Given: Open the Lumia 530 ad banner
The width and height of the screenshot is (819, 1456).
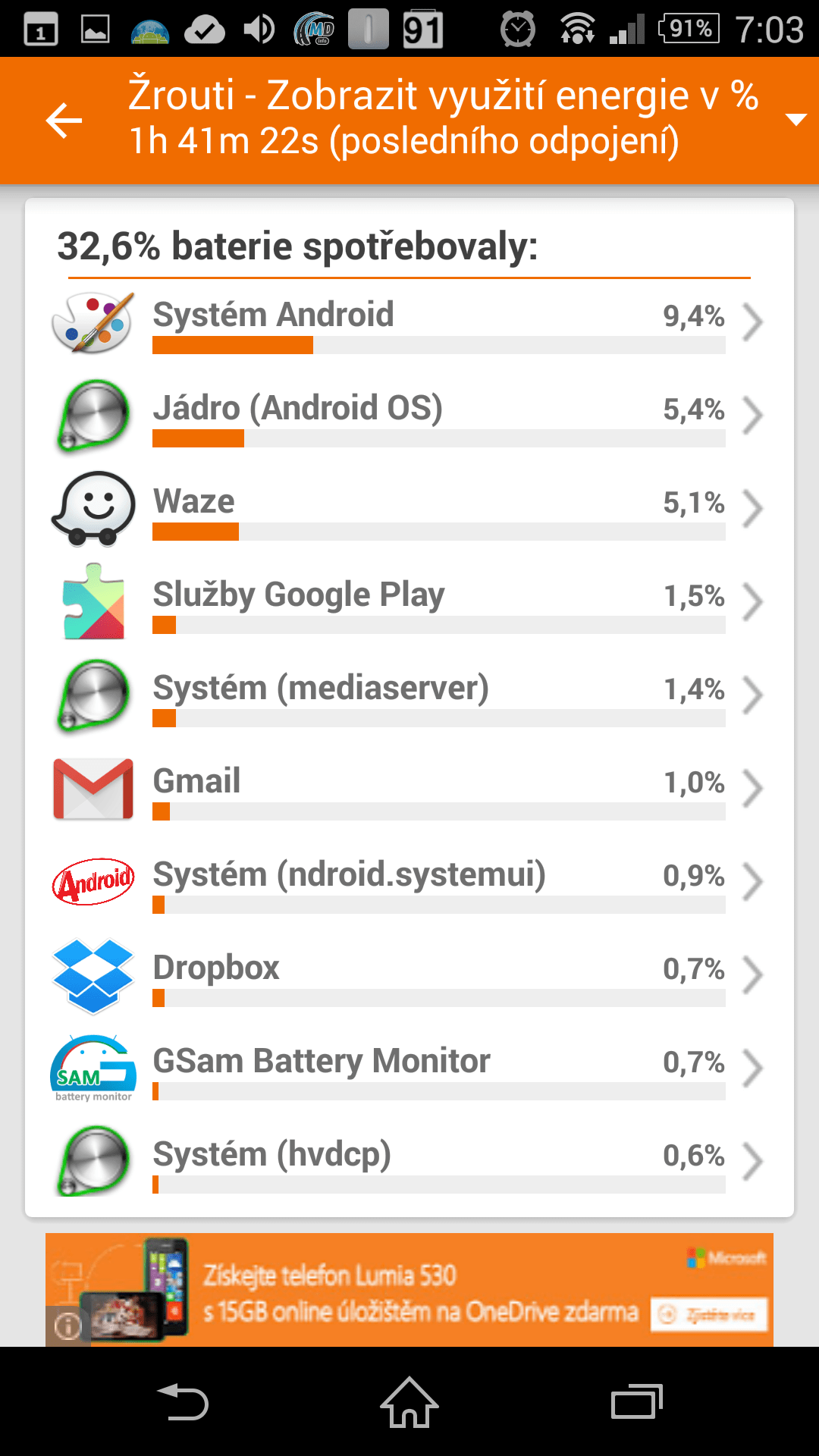Looking at the screenshot, I should [x=409, y=1290].
